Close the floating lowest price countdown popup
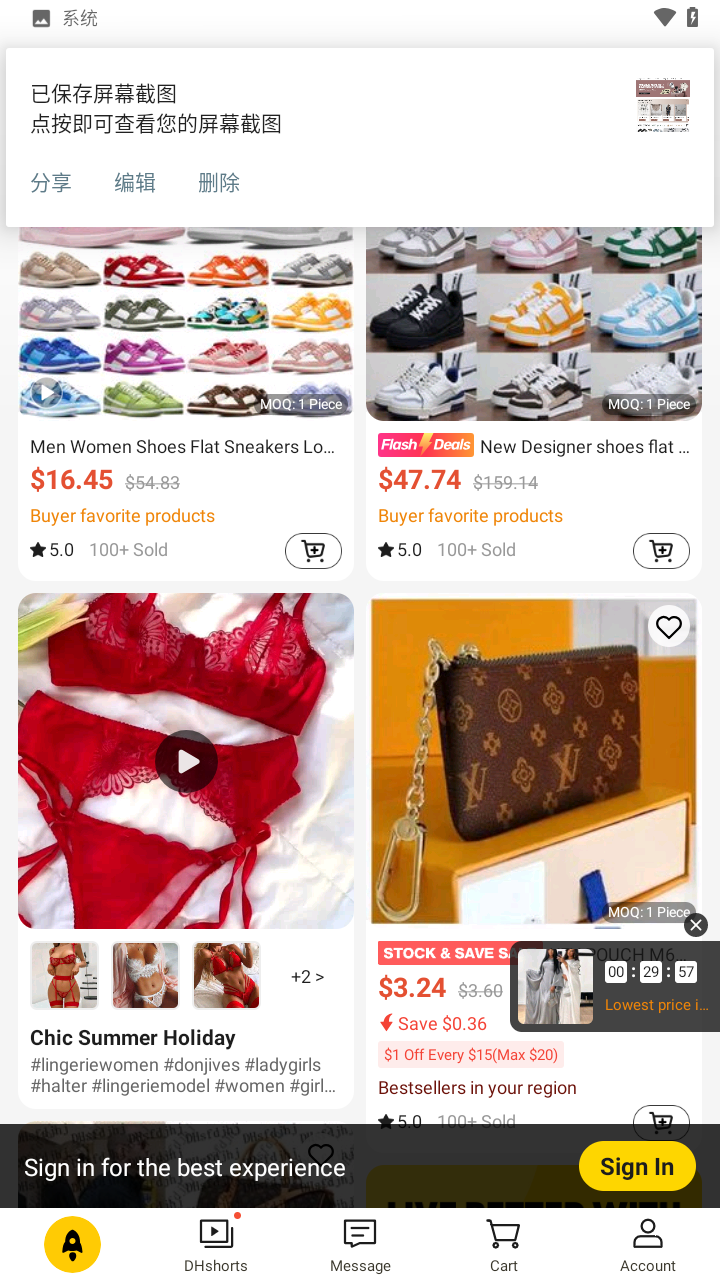Image resolution: width=720 pixels, height=1280 pixels. (x=696, y=925)
